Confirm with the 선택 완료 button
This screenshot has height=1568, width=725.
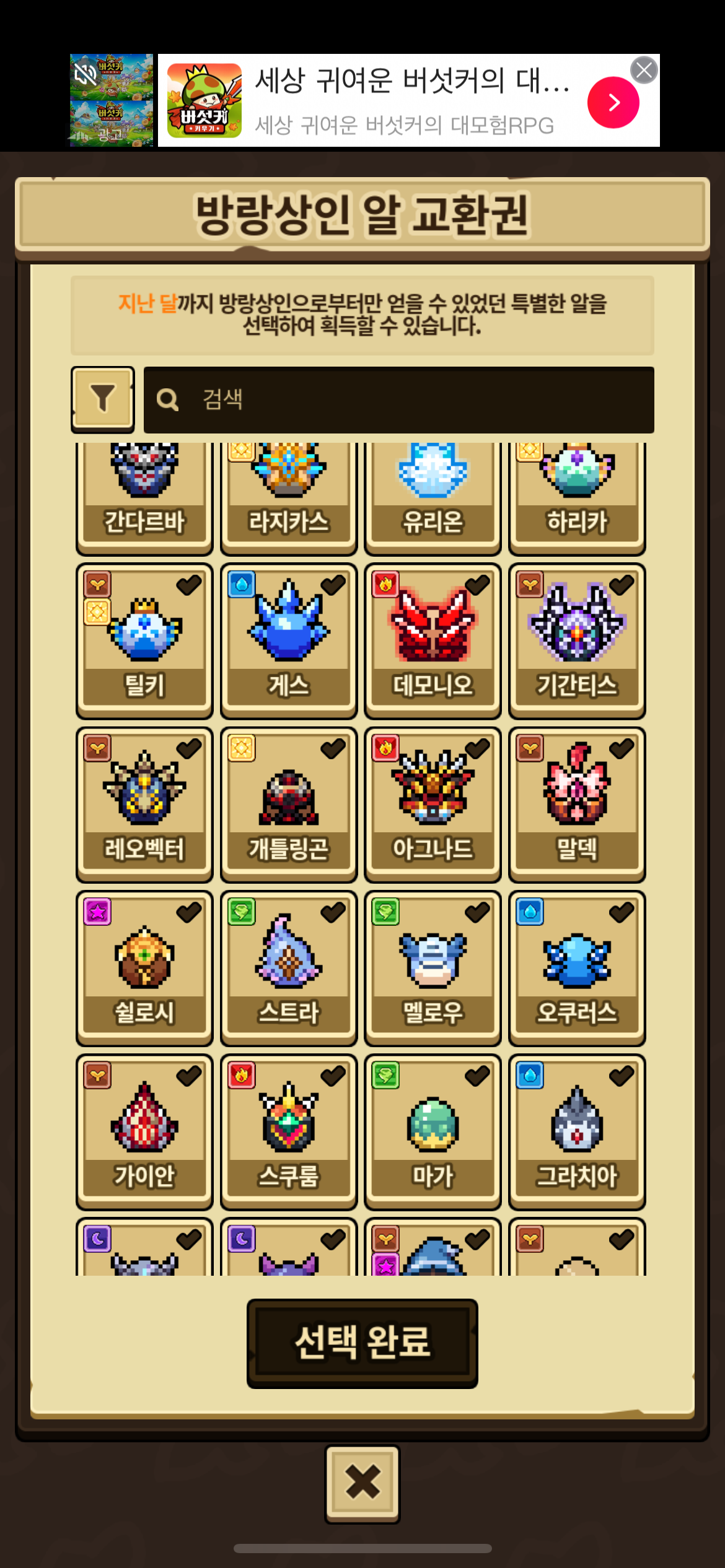362,1343
